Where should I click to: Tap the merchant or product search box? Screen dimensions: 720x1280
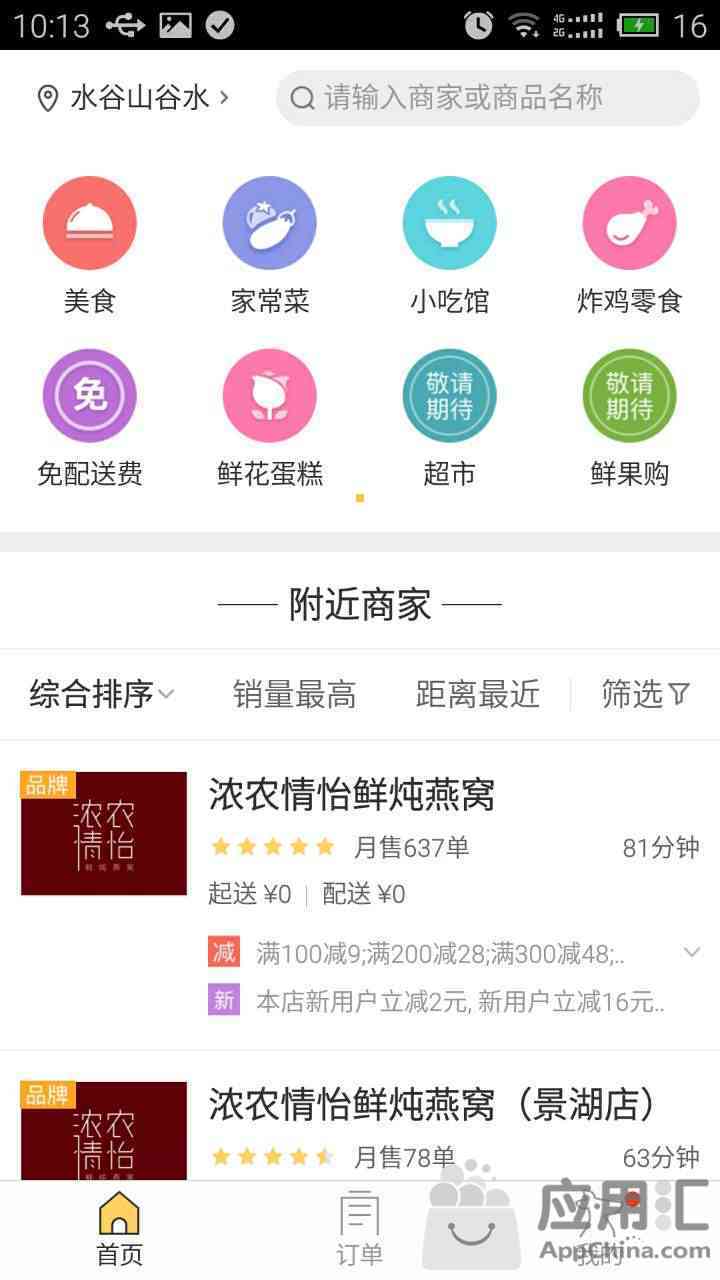click(x=488, y=98)
